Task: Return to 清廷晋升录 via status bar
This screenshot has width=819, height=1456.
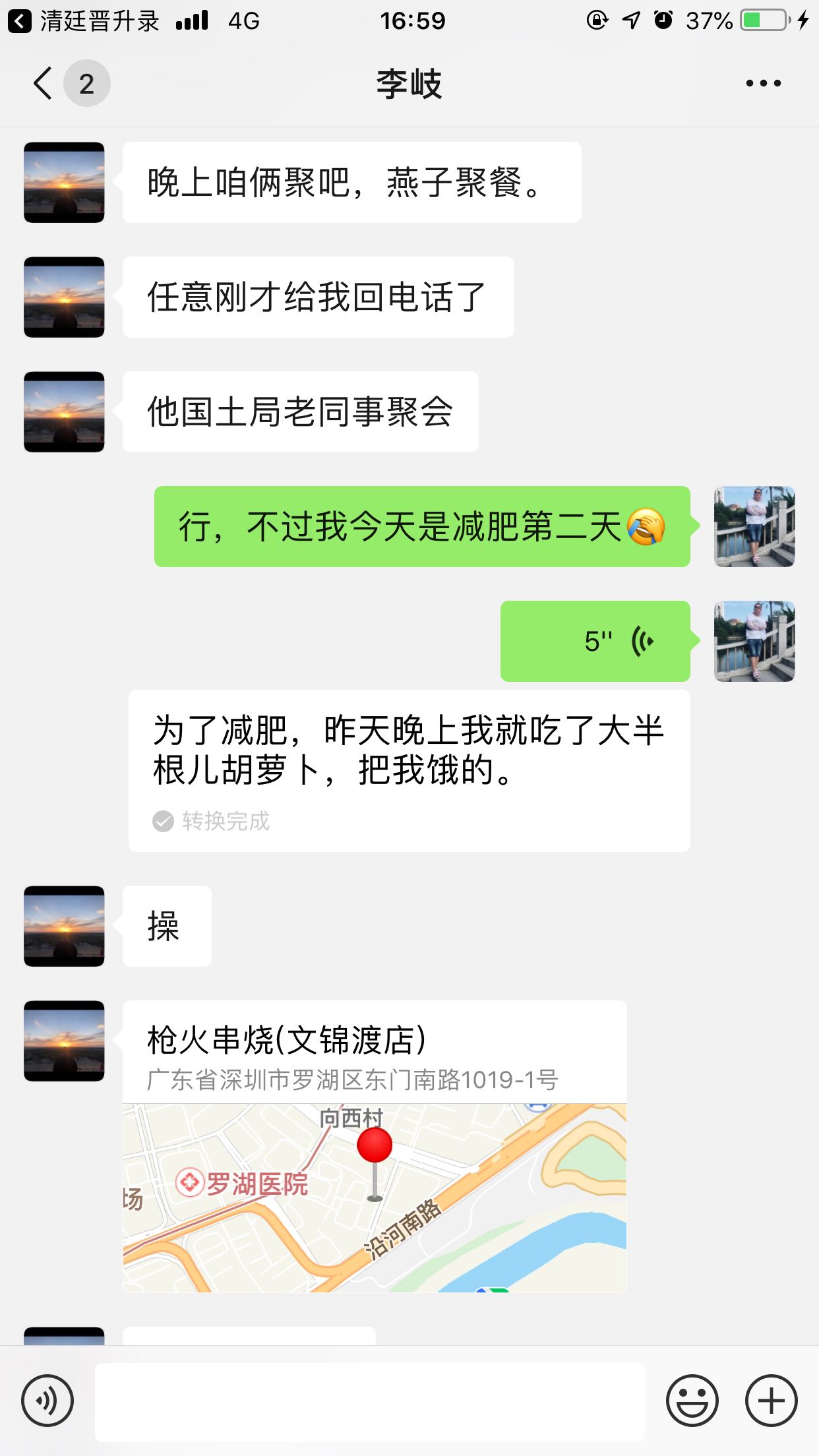Action: 86,21
